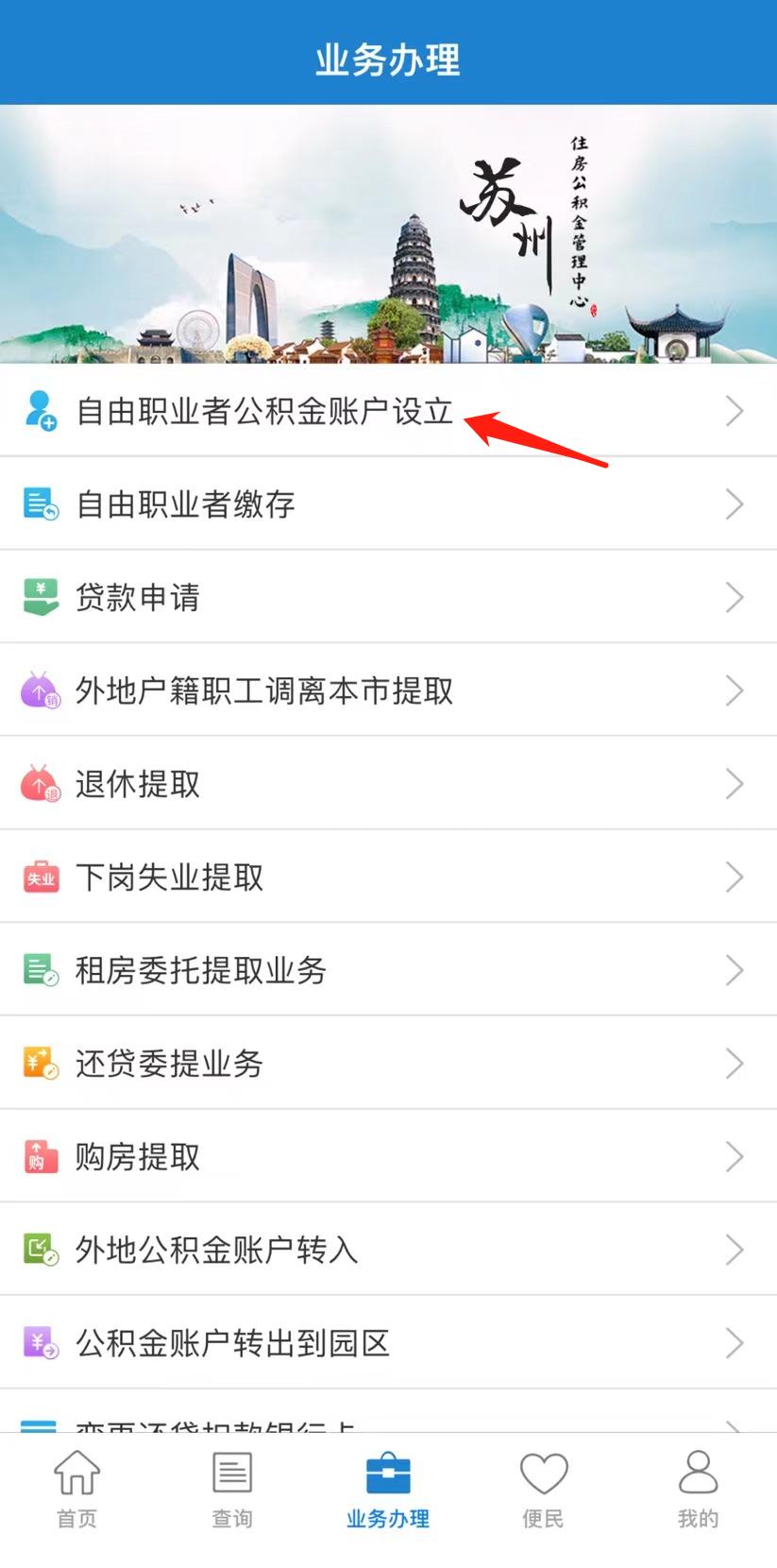The width and height of the screenshot is (777, 1568).
Task: Select the 下岗失业提取 unemployment briefcase icon
Action: pos(40,877)
